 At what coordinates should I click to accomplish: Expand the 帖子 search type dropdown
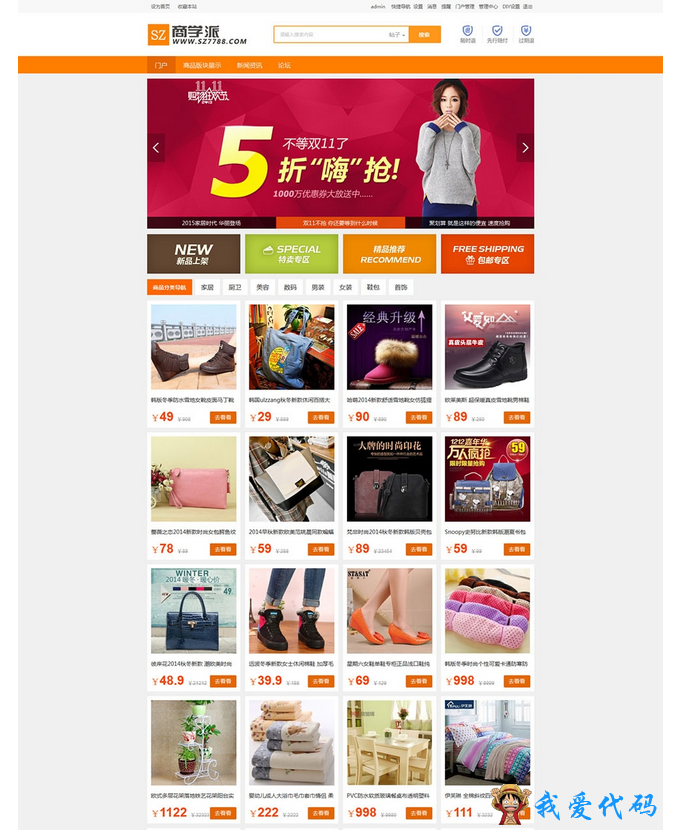pos(397,35)
